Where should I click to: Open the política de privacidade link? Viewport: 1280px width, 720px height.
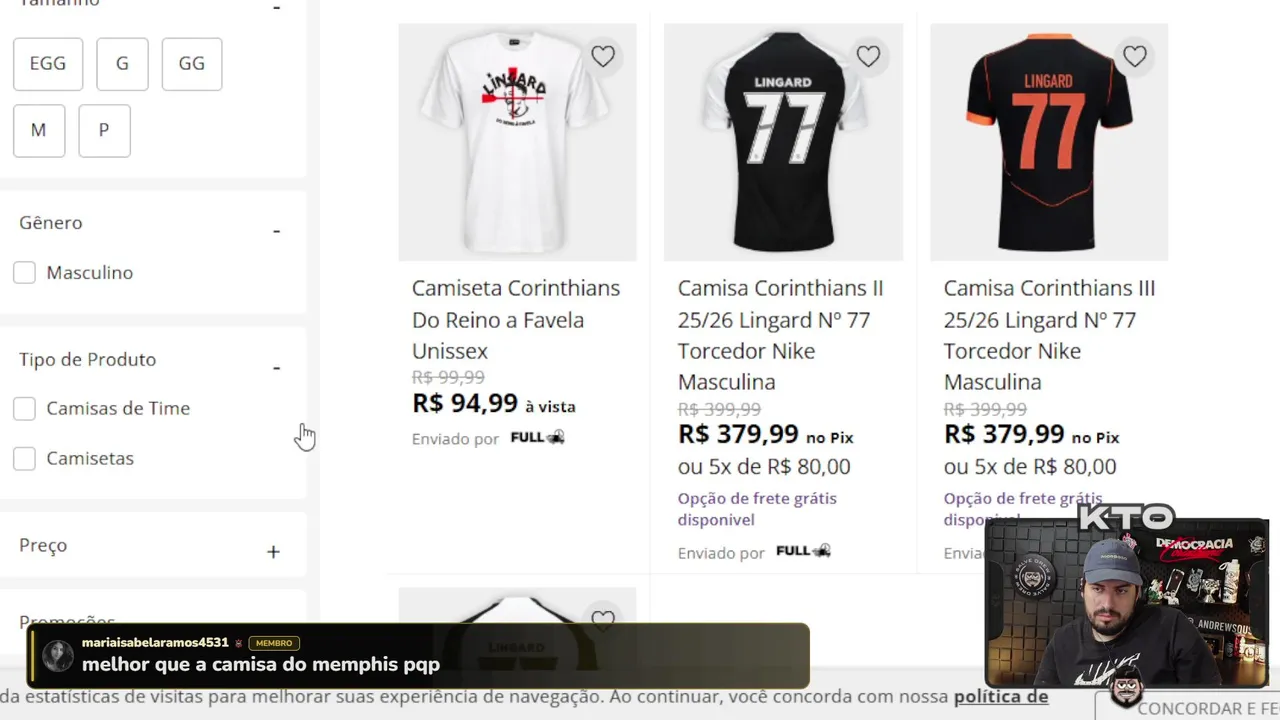point(1000,697)
